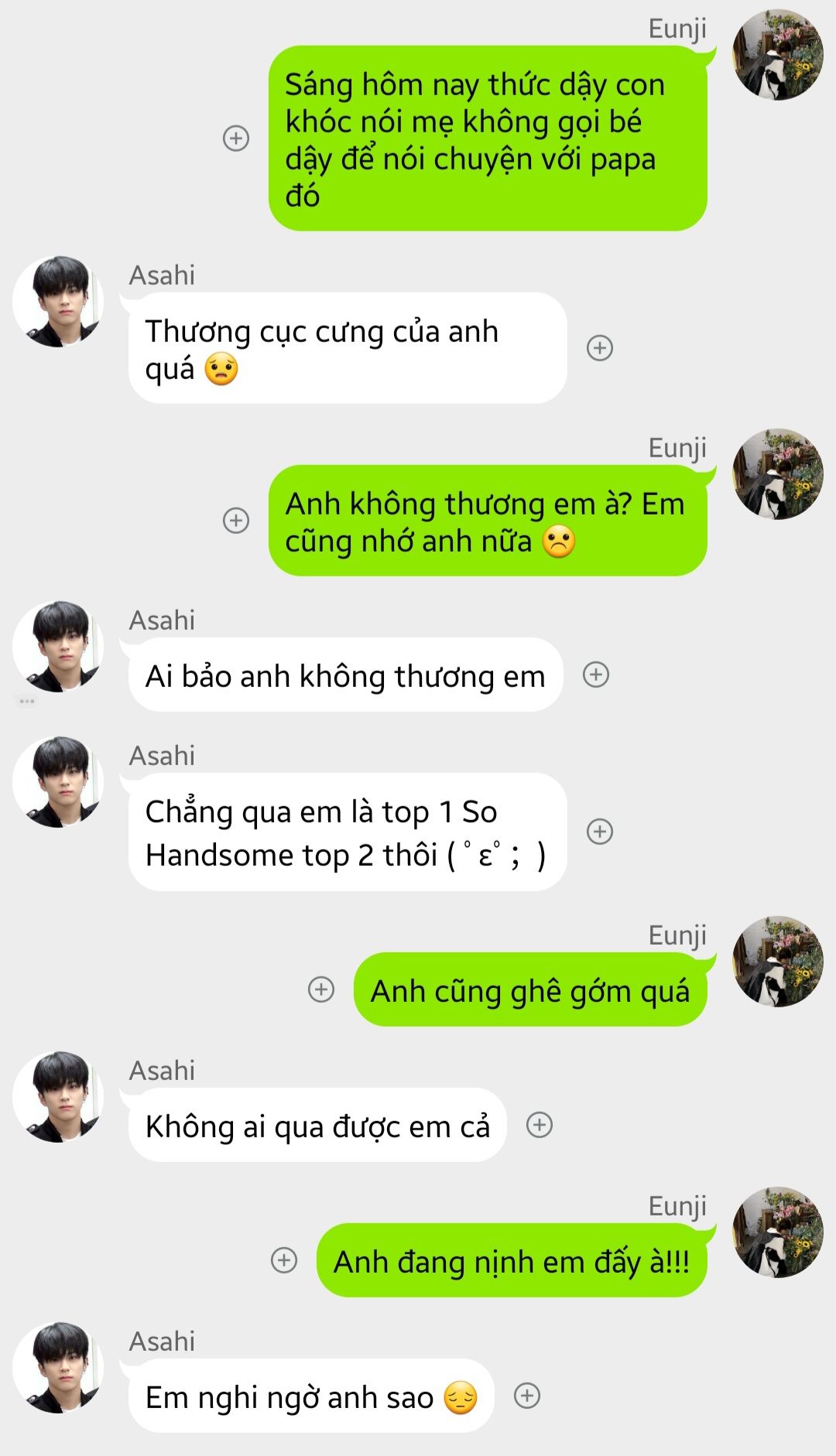The width and height of the screenshot is (836, 1456).
Task: Tap the plus icon beside "Anh cũng ghê gớm quá"
Action: coord(321,989)
